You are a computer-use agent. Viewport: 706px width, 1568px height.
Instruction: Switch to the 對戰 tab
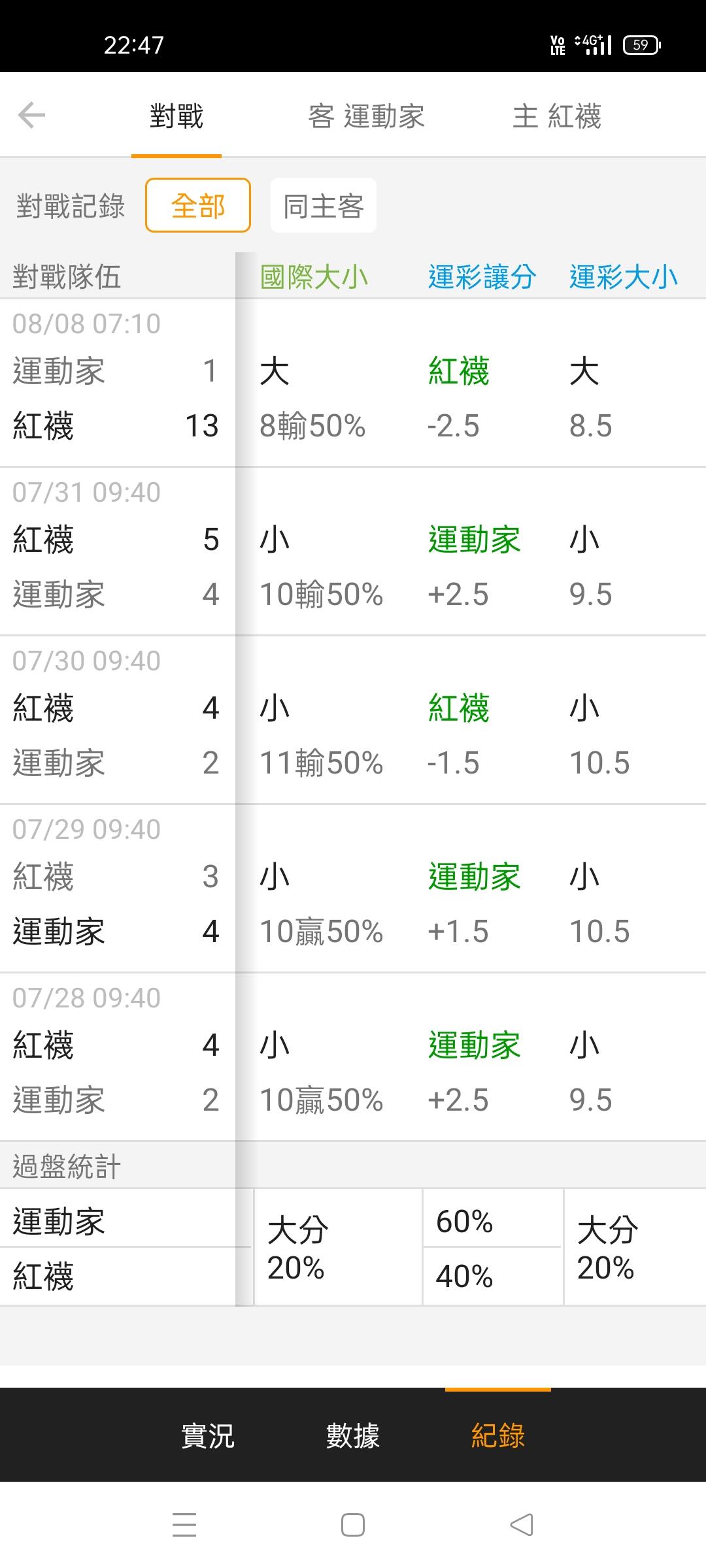pos(176,116)
